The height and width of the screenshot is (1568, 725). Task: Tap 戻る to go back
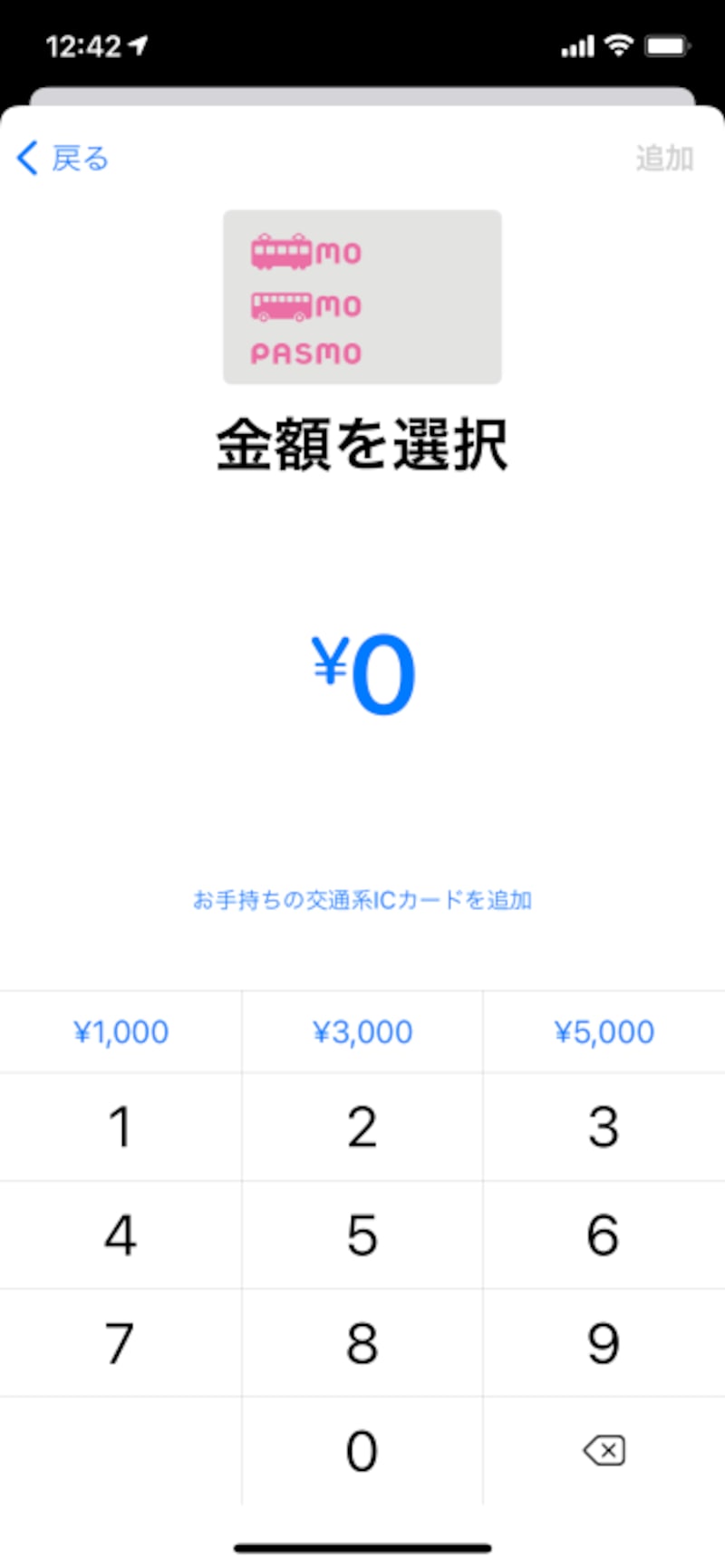[x=80, y=158]
